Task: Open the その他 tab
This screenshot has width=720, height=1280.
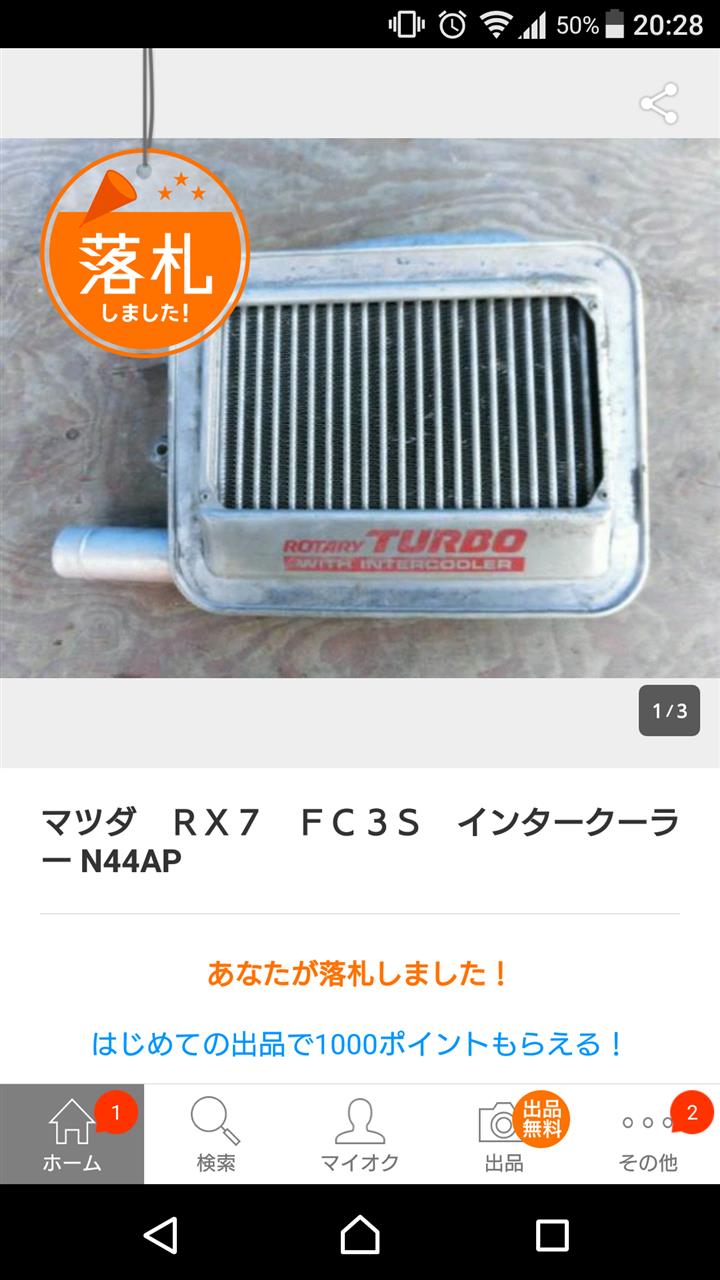Action: [x=648, y=1134]
